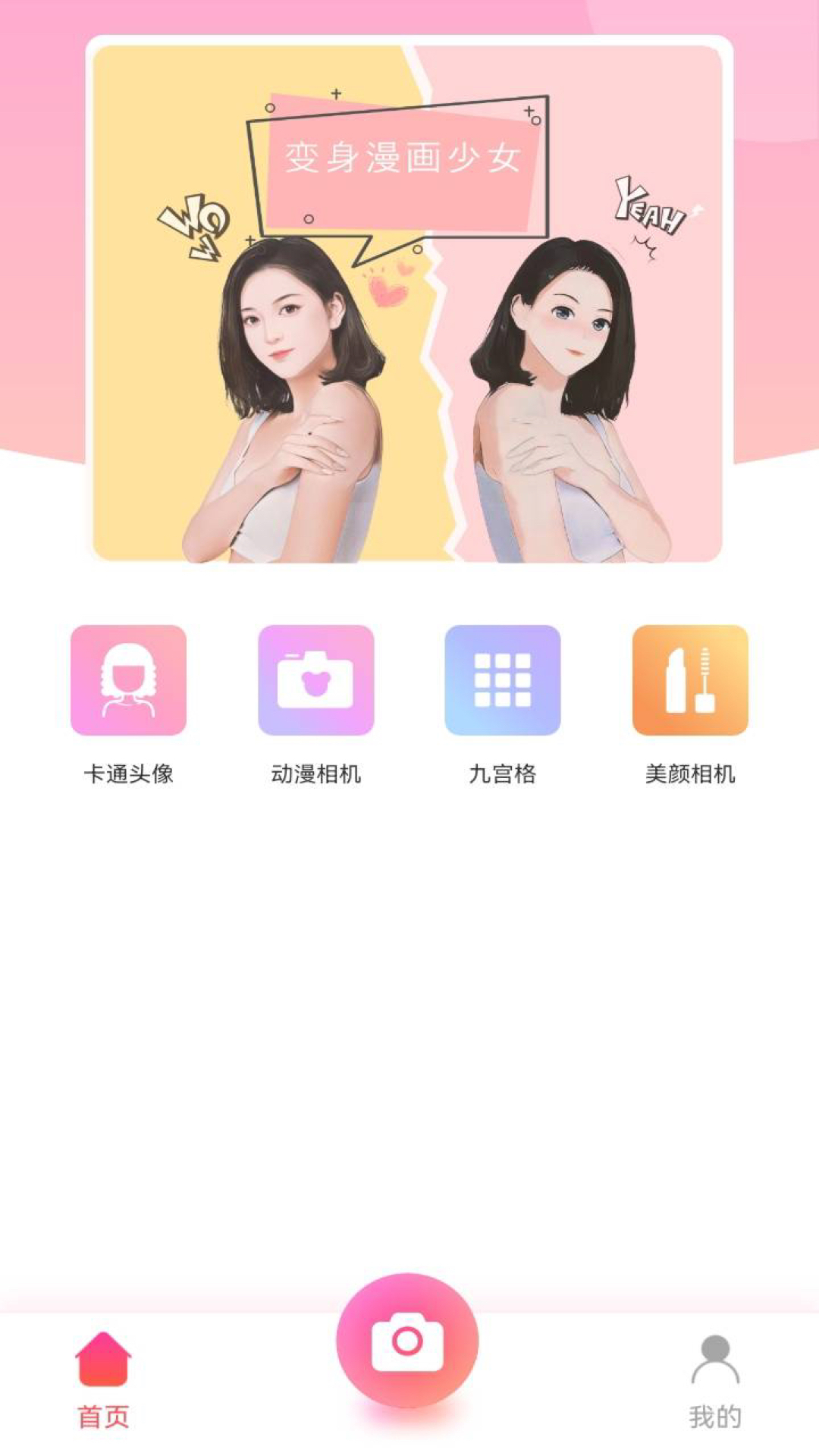Tap the 九宫格 grid icon
This screenshot has height=1456, width=819.
coord(504,681)
